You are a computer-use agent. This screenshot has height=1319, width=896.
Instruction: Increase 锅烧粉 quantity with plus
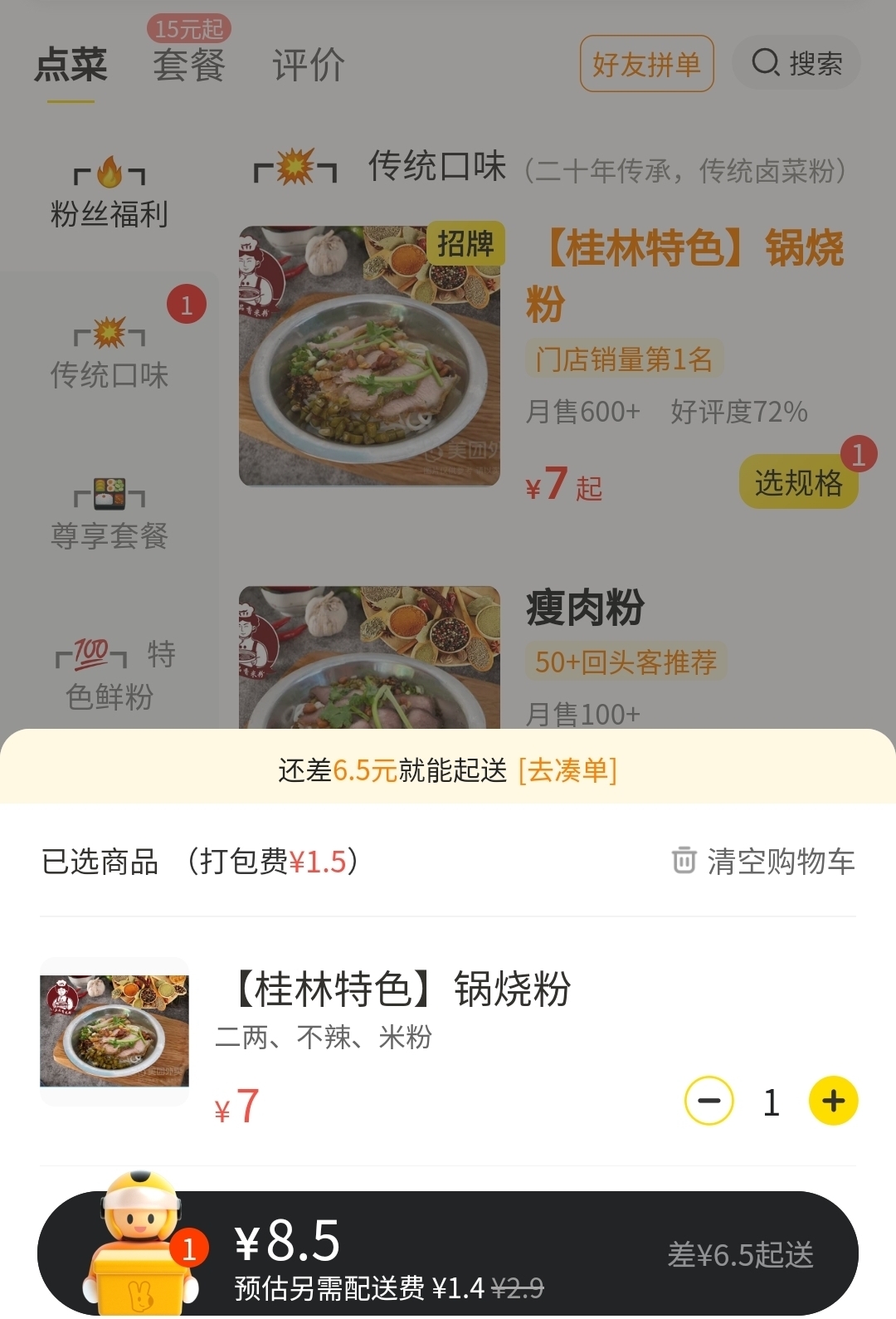point(833,1101)
